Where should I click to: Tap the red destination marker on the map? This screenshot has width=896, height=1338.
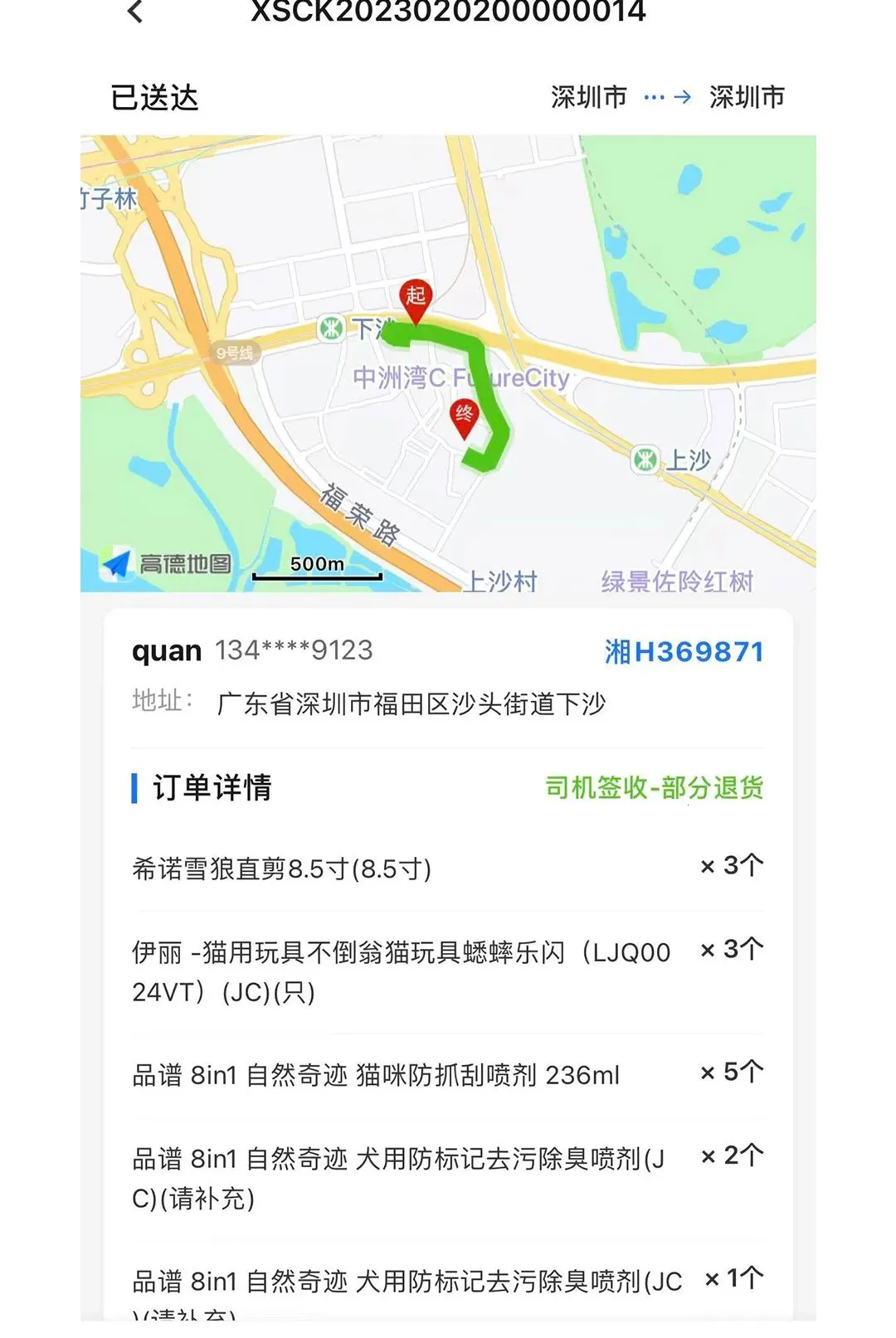(464, 419)
